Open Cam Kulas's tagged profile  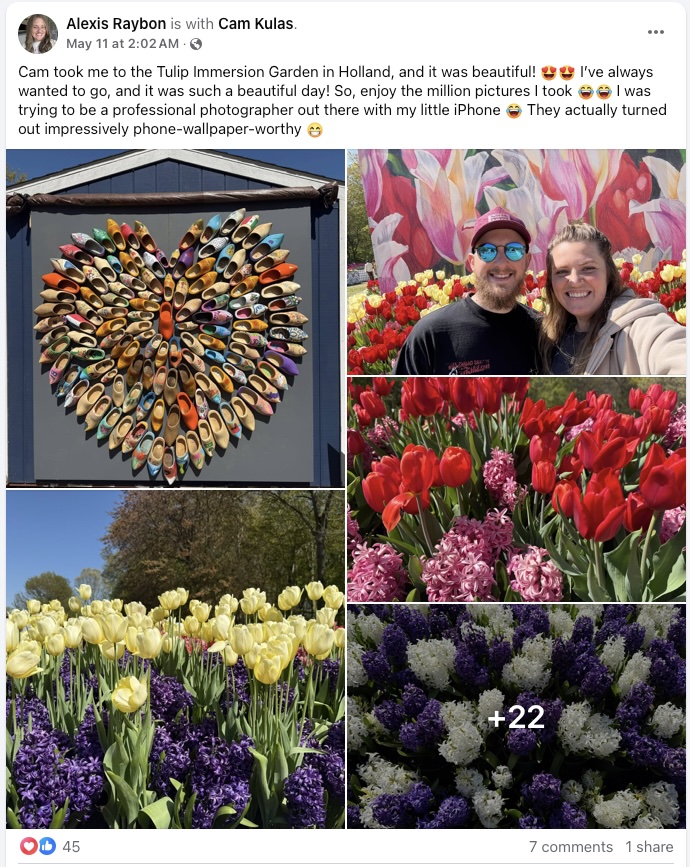(259, 23)
